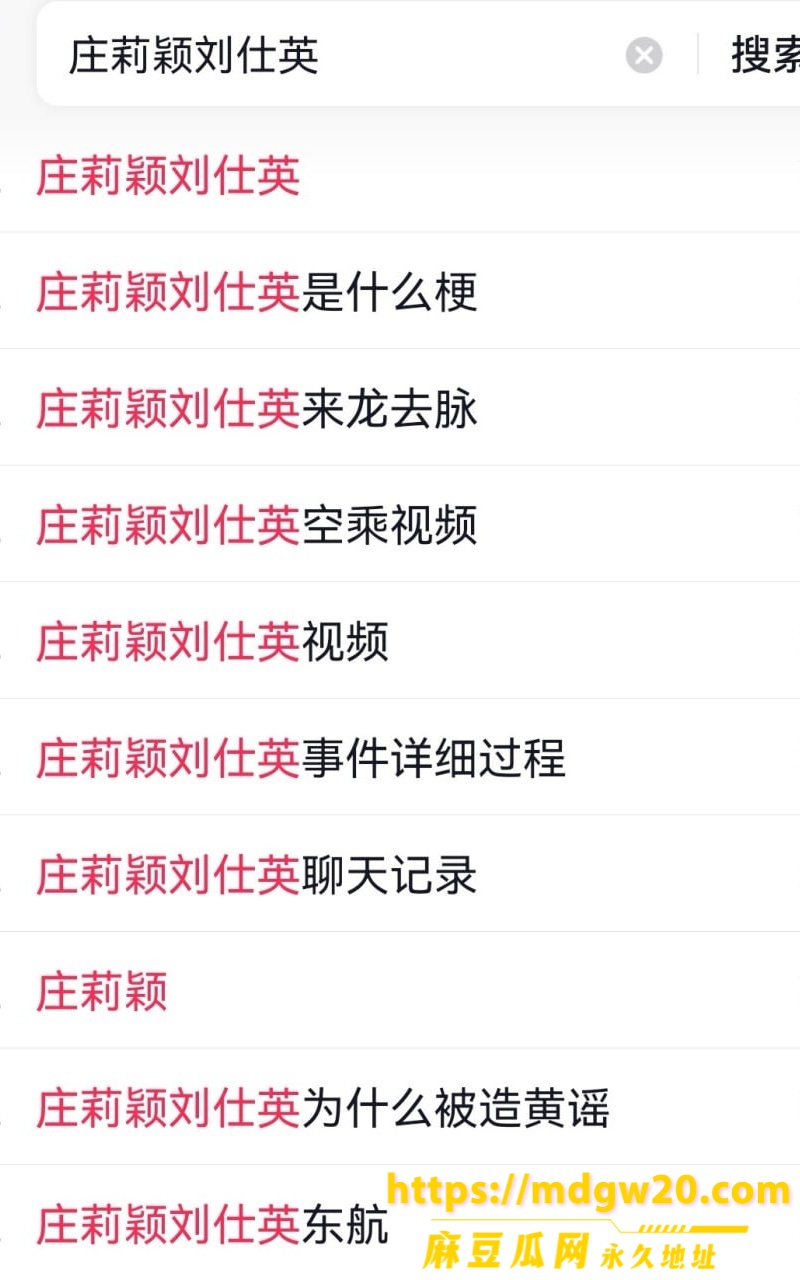Select suggestion 庄莉颖刘仕英为什么被造黄谣

pos(400,1107)
